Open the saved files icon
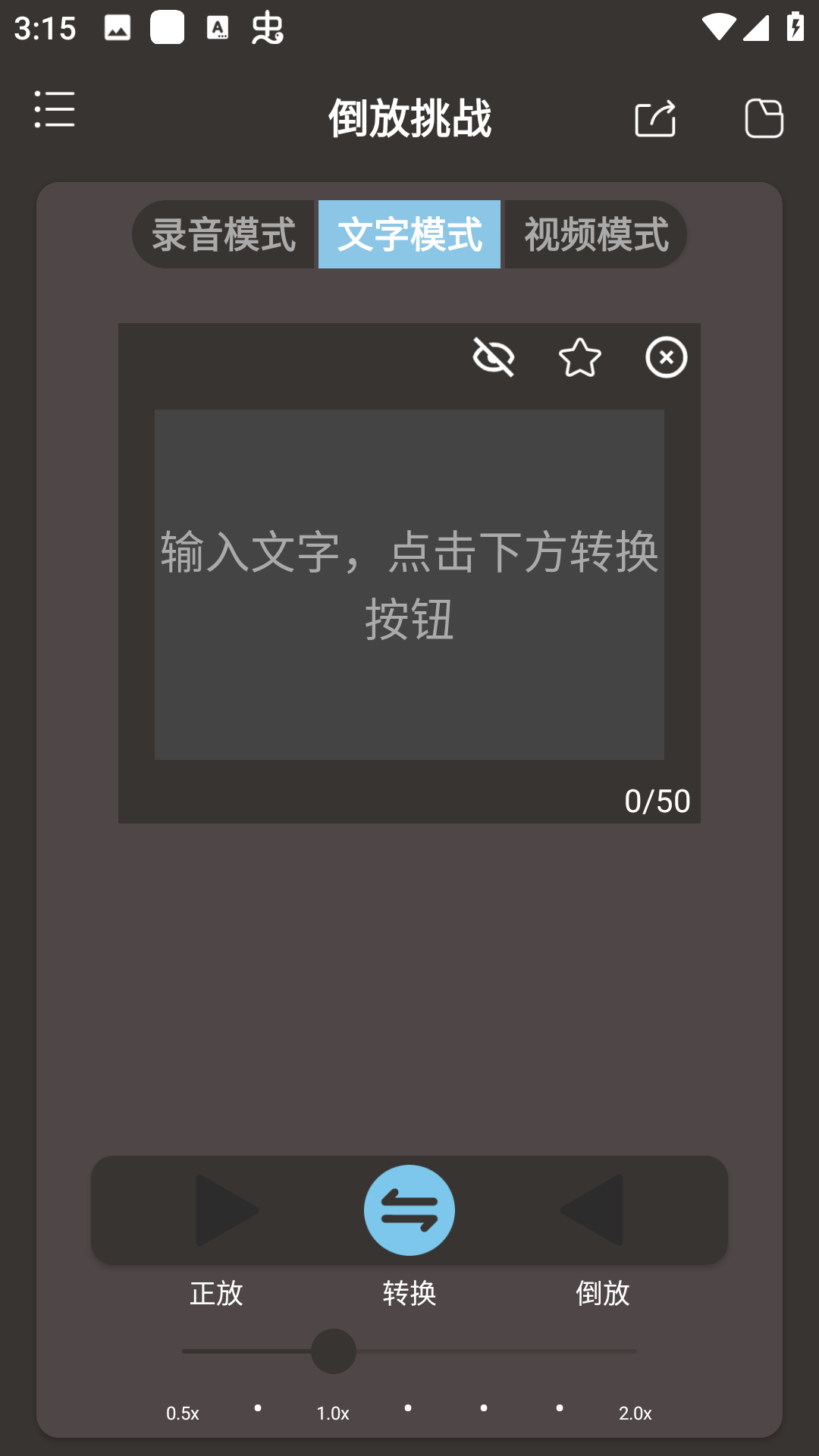This screenshot has width=819, height=1456. pos(764,118)
